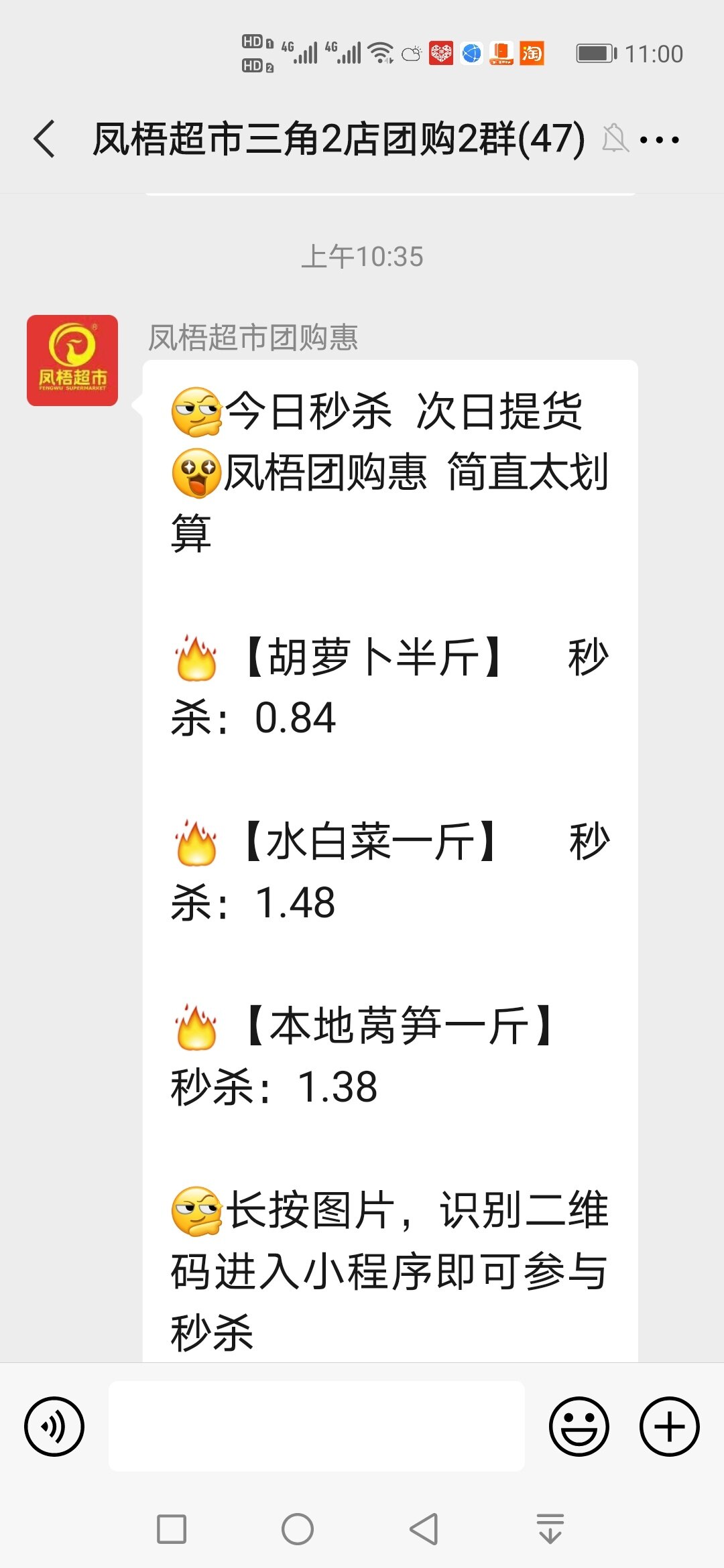
Task: Open the group chat options menu
Action: [x=660, y=139]
